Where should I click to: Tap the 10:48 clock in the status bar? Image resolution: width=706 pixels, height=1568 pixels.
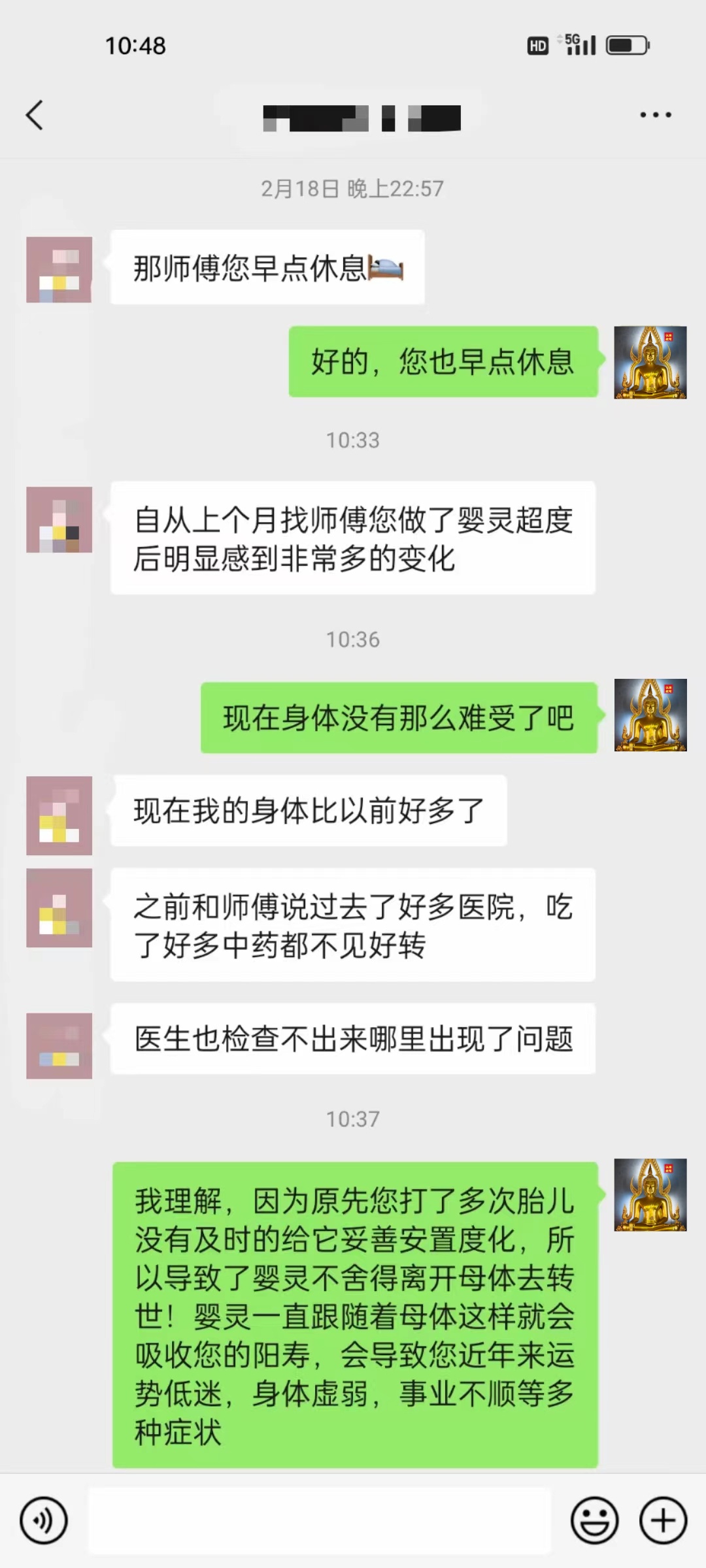click(137, 45)
